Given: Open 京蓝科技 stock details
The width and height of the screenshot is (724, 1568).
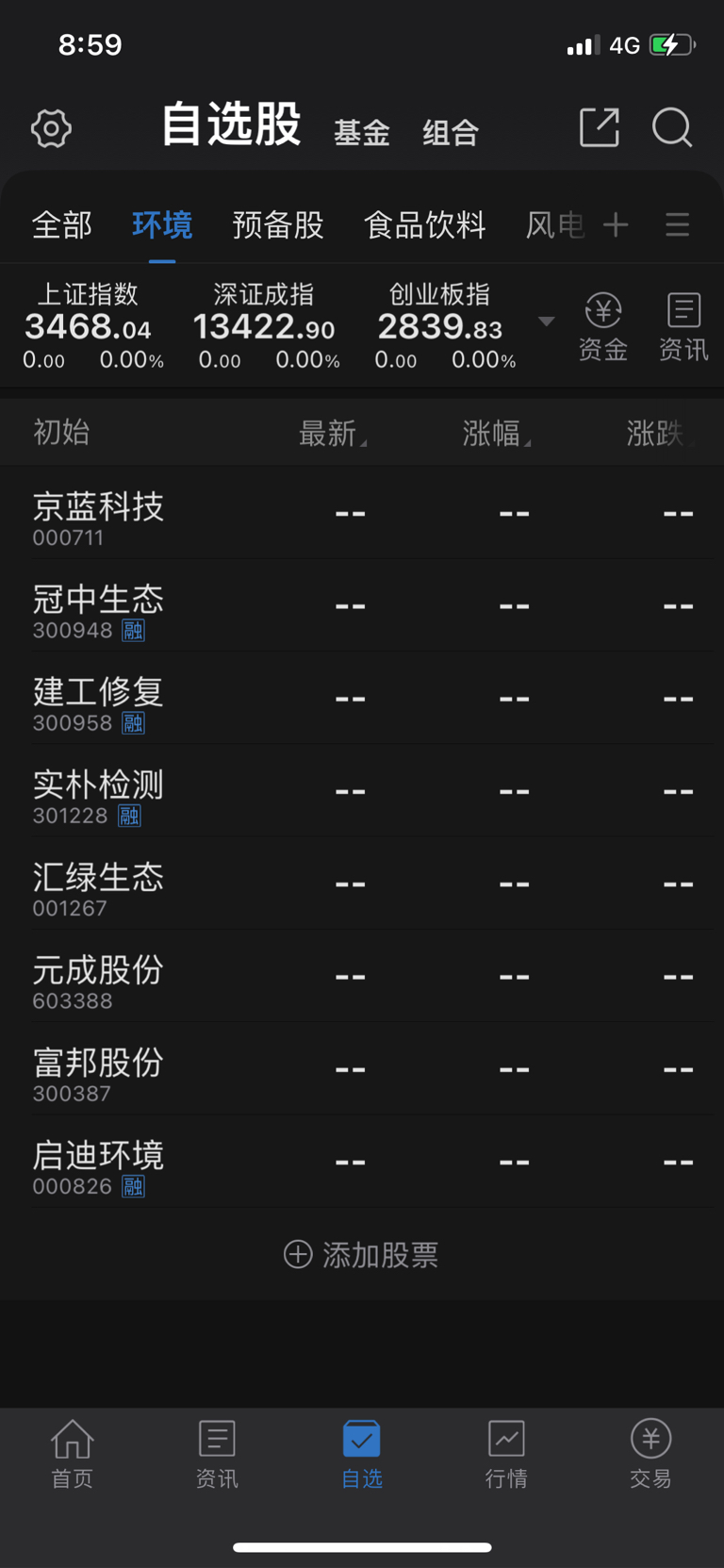Looking at the screenshot, I should (x=362, y=514).
